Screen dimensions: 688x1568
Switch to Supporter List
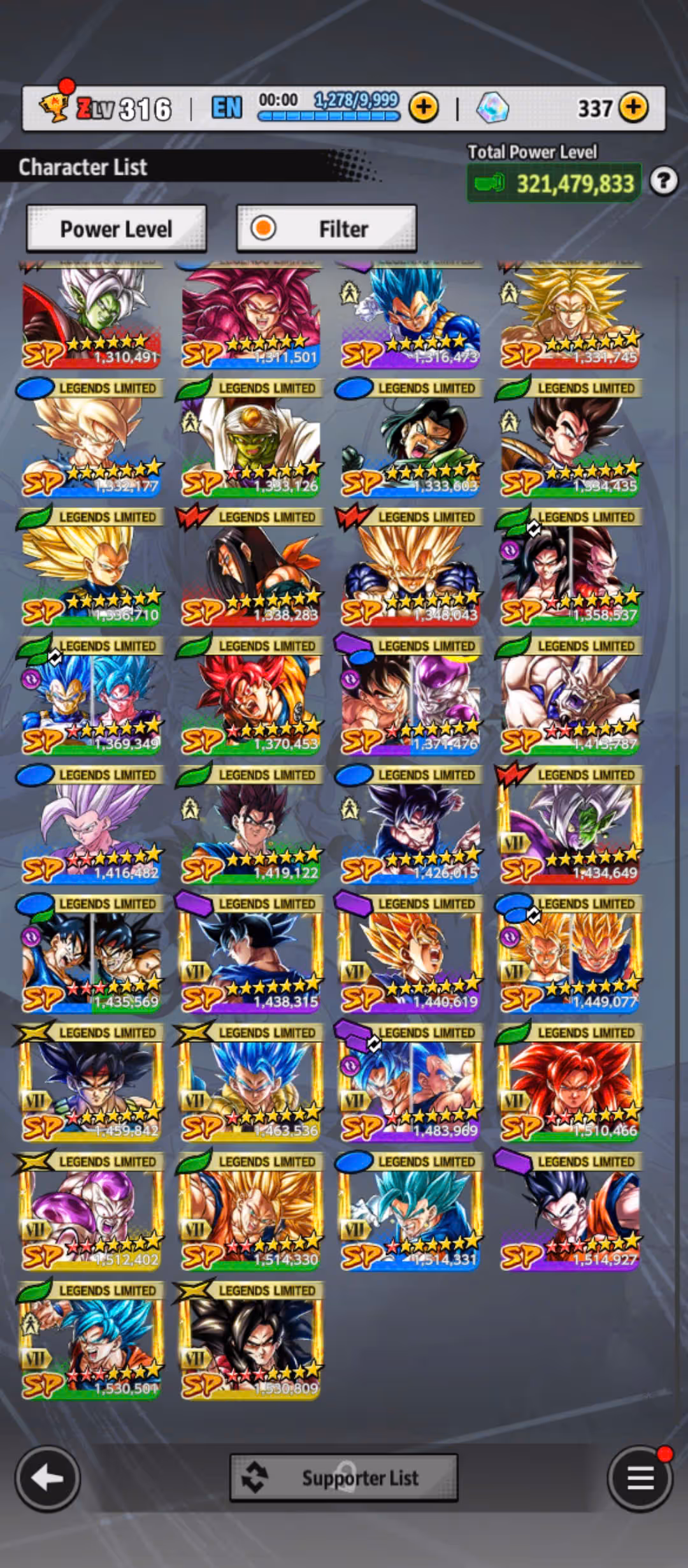[x=344, y=1477]
